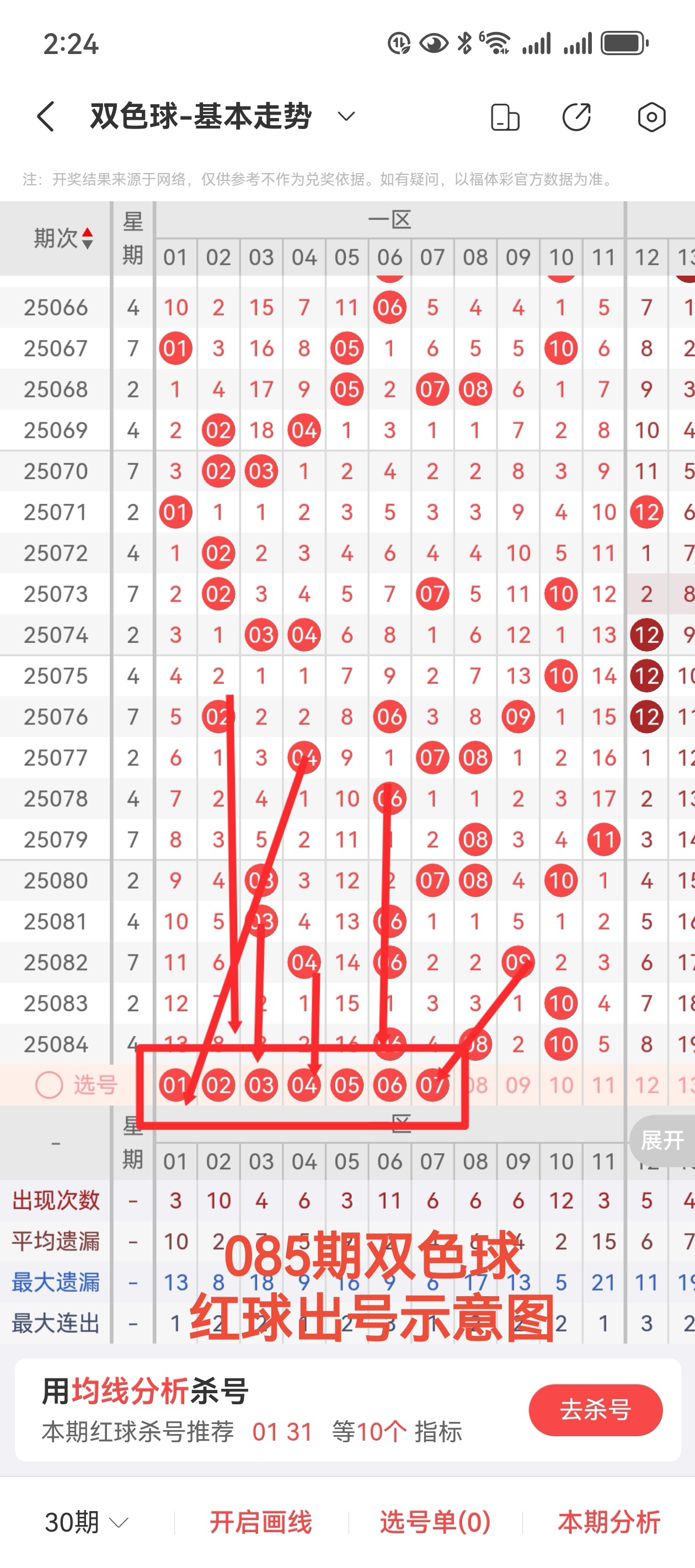Open 本期分析 analysis
This screenshot has width=695, height=1568.
click(x=609, y=1522)
